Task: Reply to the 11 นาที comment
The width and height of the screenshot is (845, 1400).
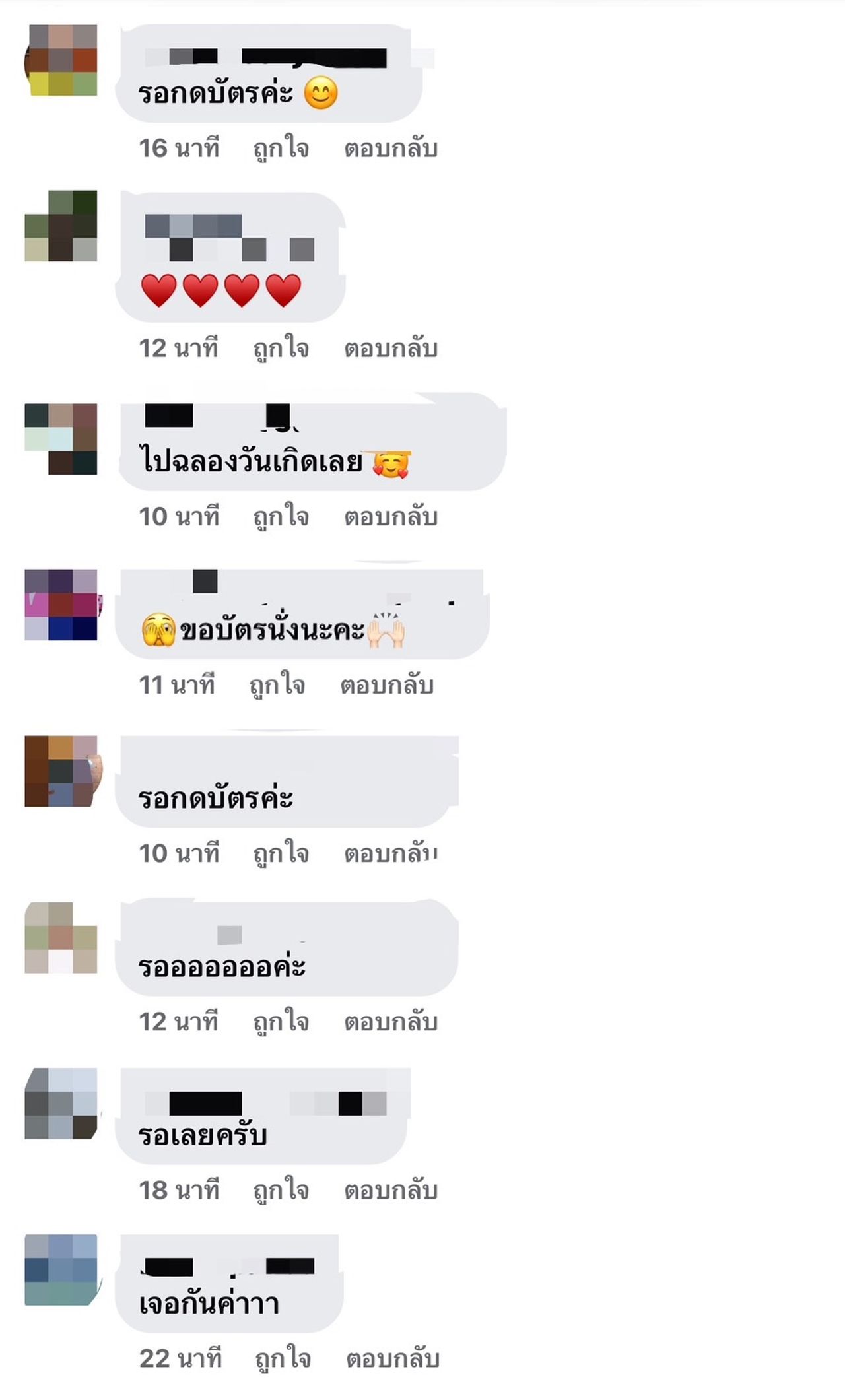Action: point(387,685)
